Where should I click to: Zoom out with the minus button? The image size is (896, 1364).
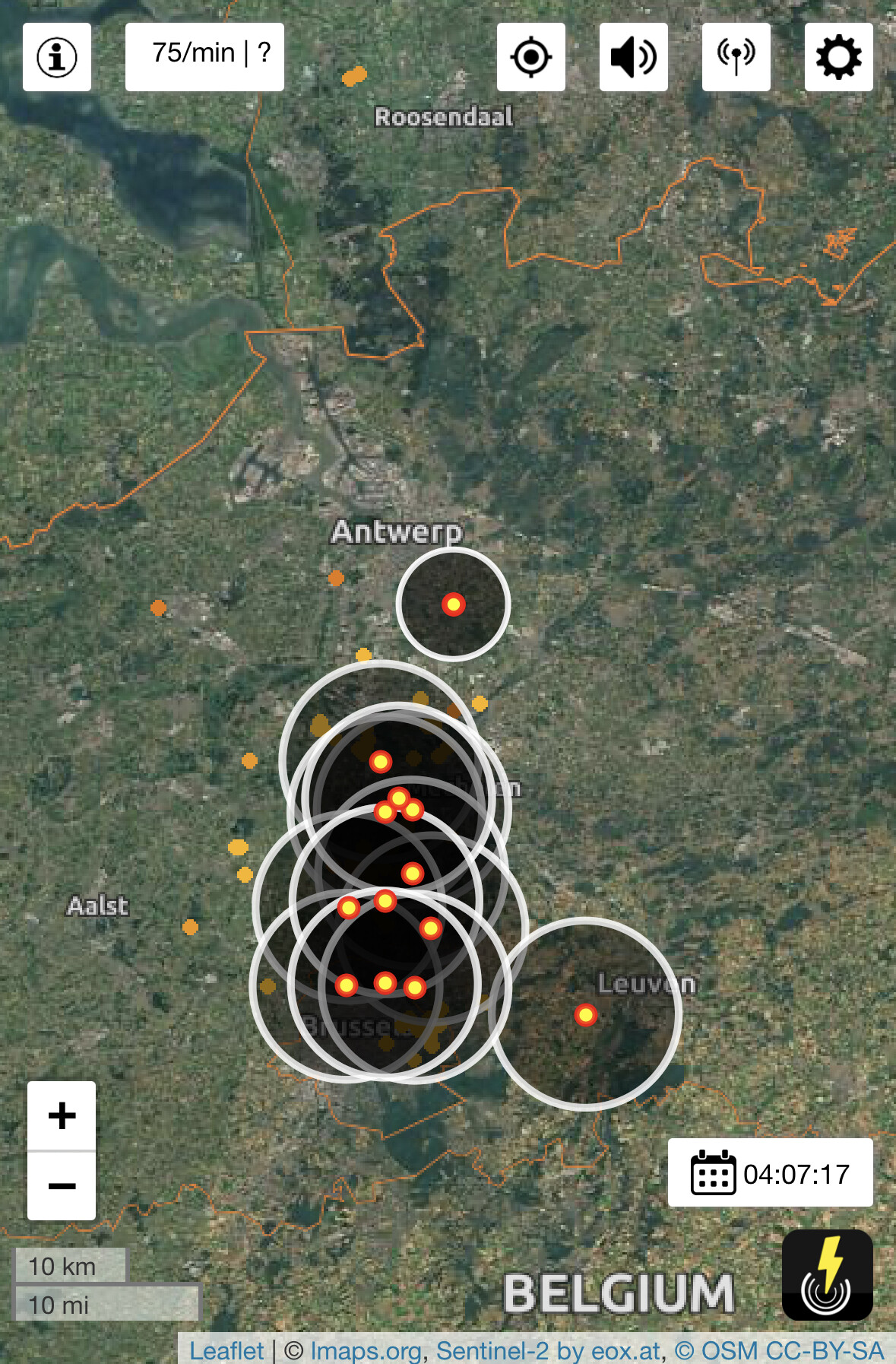pyautogui.click(x=62, y=1186)
